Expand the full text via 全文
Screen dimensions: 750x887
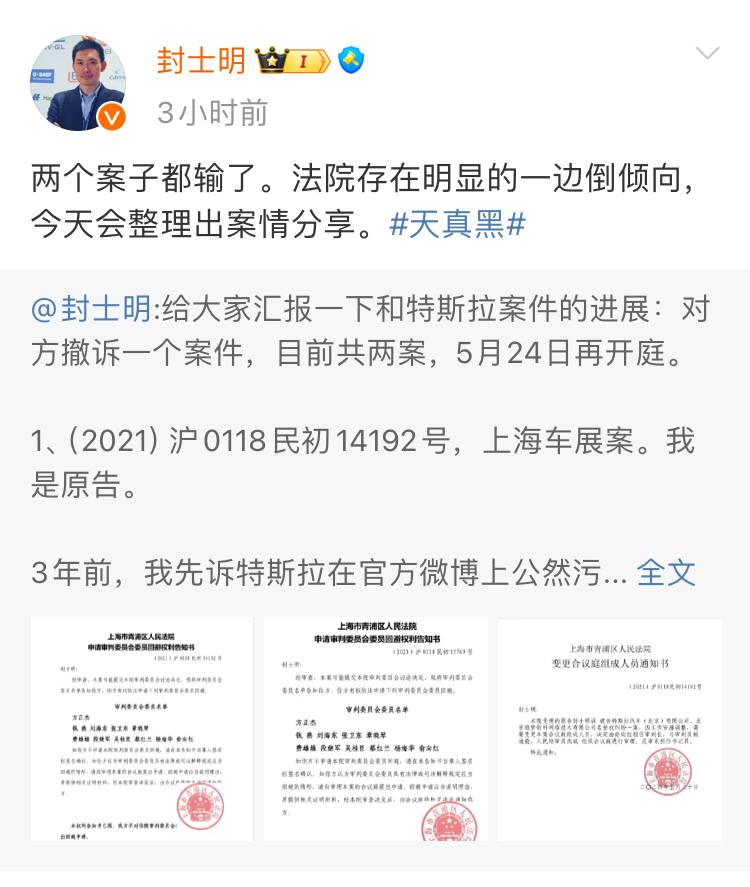[666, 572]
